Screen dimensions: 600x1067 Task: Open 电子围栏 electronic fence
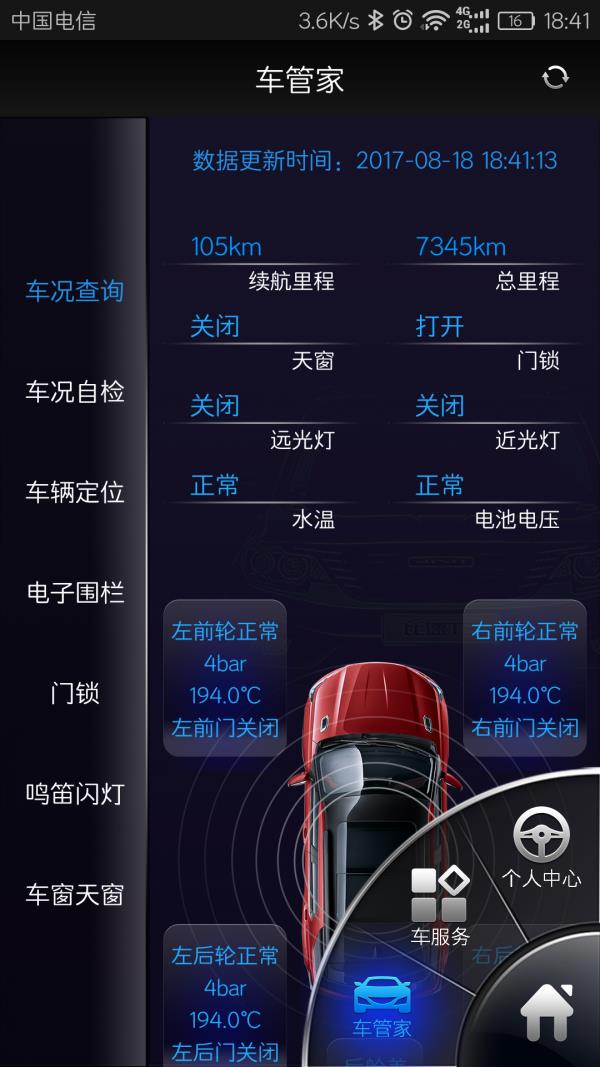[75, 593]
